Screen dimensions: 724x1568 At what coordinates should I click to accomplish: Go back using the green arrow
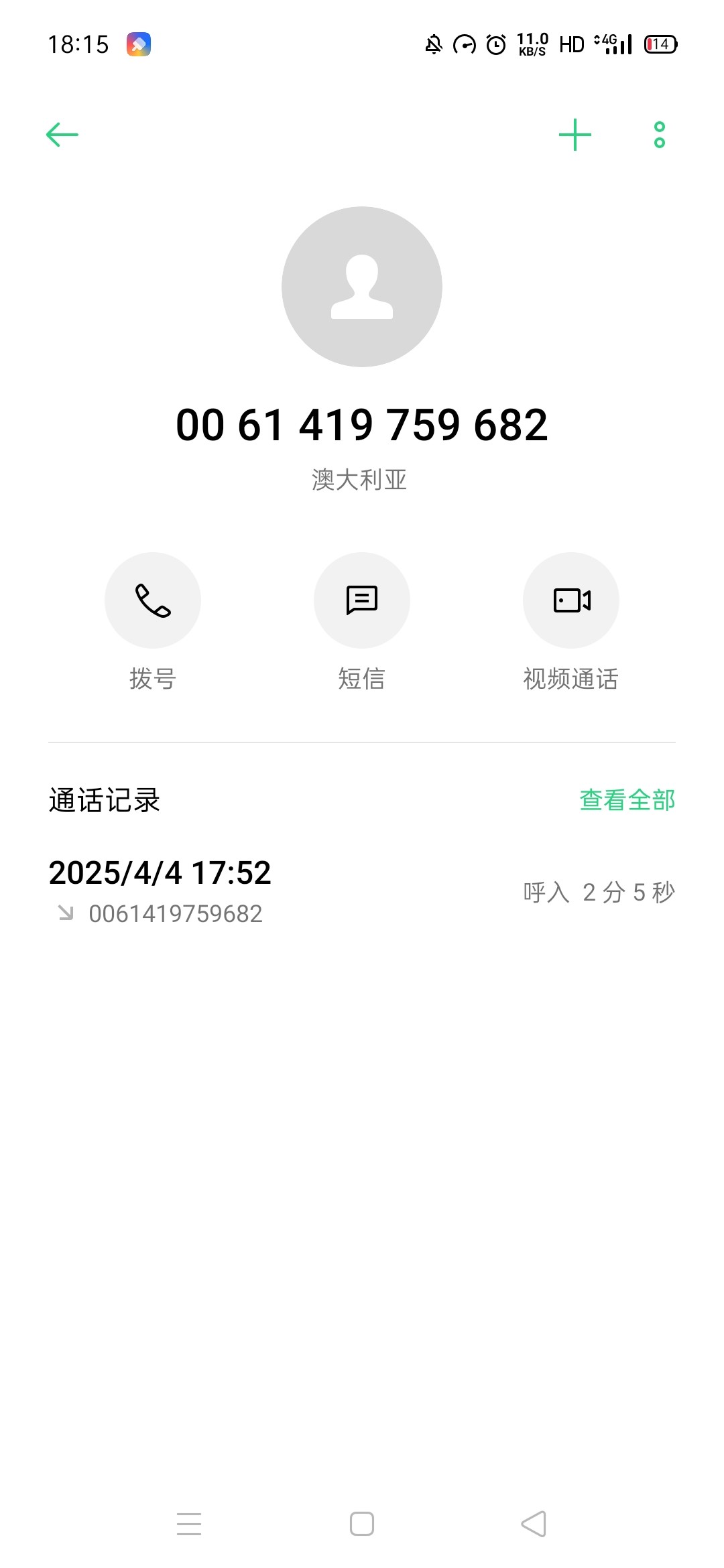click(62, 135)
